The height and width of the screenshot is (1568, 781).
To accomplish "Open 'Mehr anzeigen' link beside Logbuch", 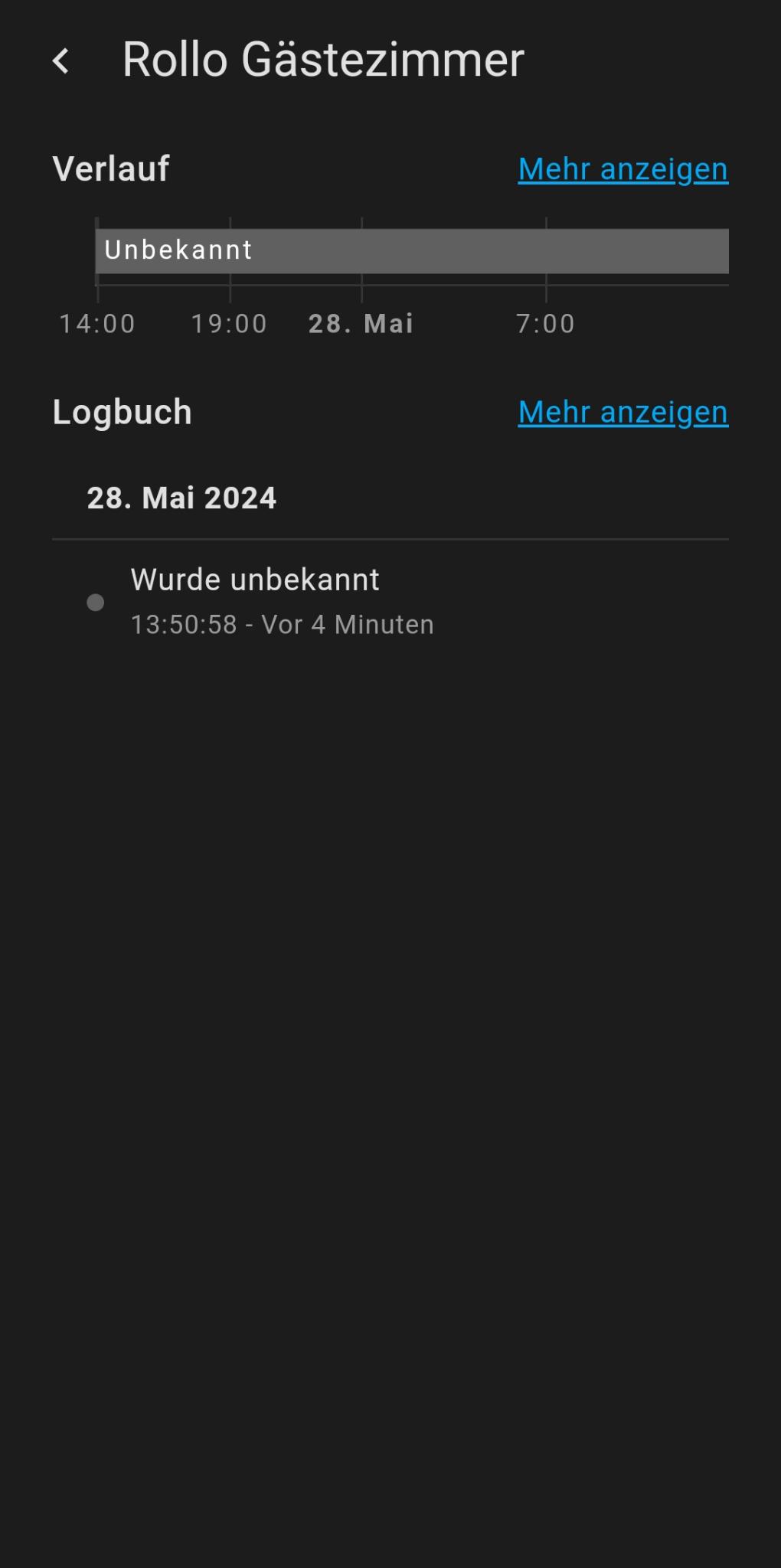I will pos(623,412).
